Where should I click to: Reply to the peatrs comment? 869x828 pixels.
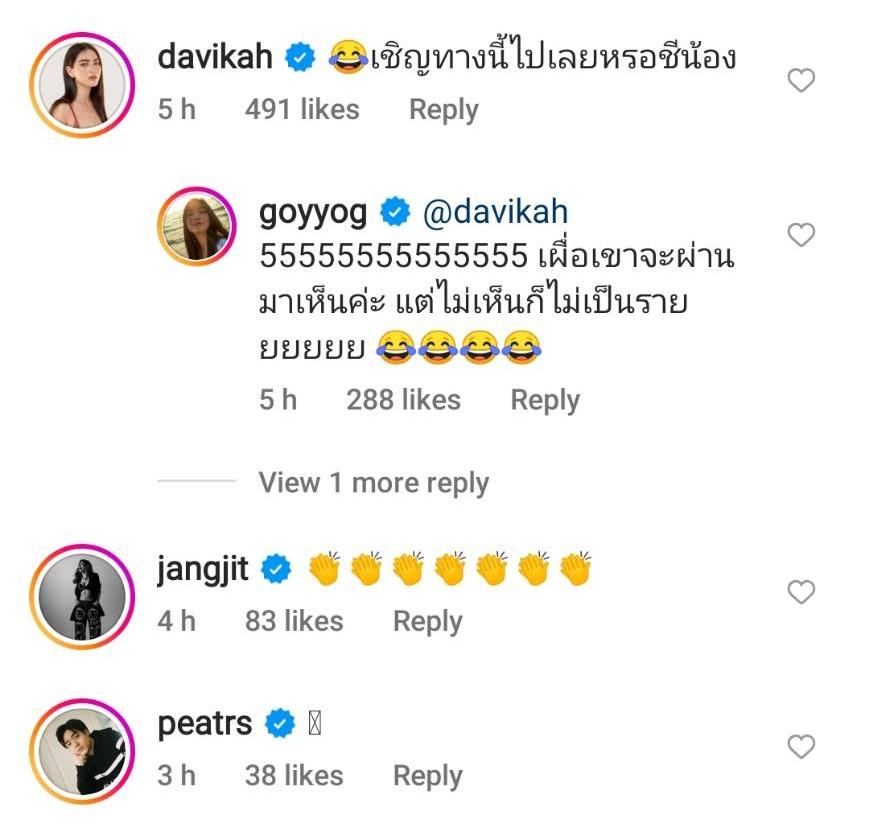427,775
